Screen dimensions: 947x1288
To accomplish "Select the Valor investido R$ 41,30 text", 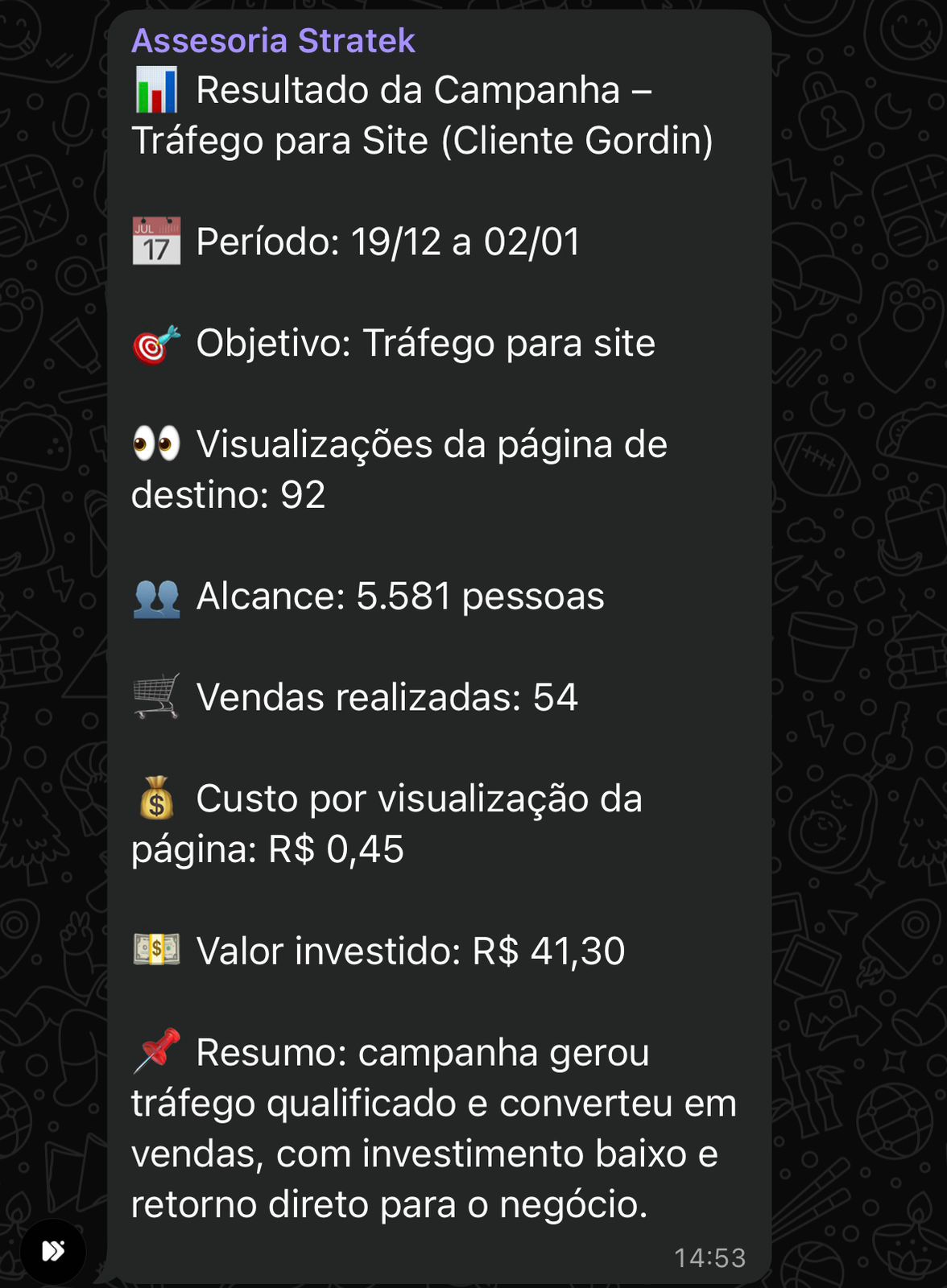I will click(x=411, y=951).
